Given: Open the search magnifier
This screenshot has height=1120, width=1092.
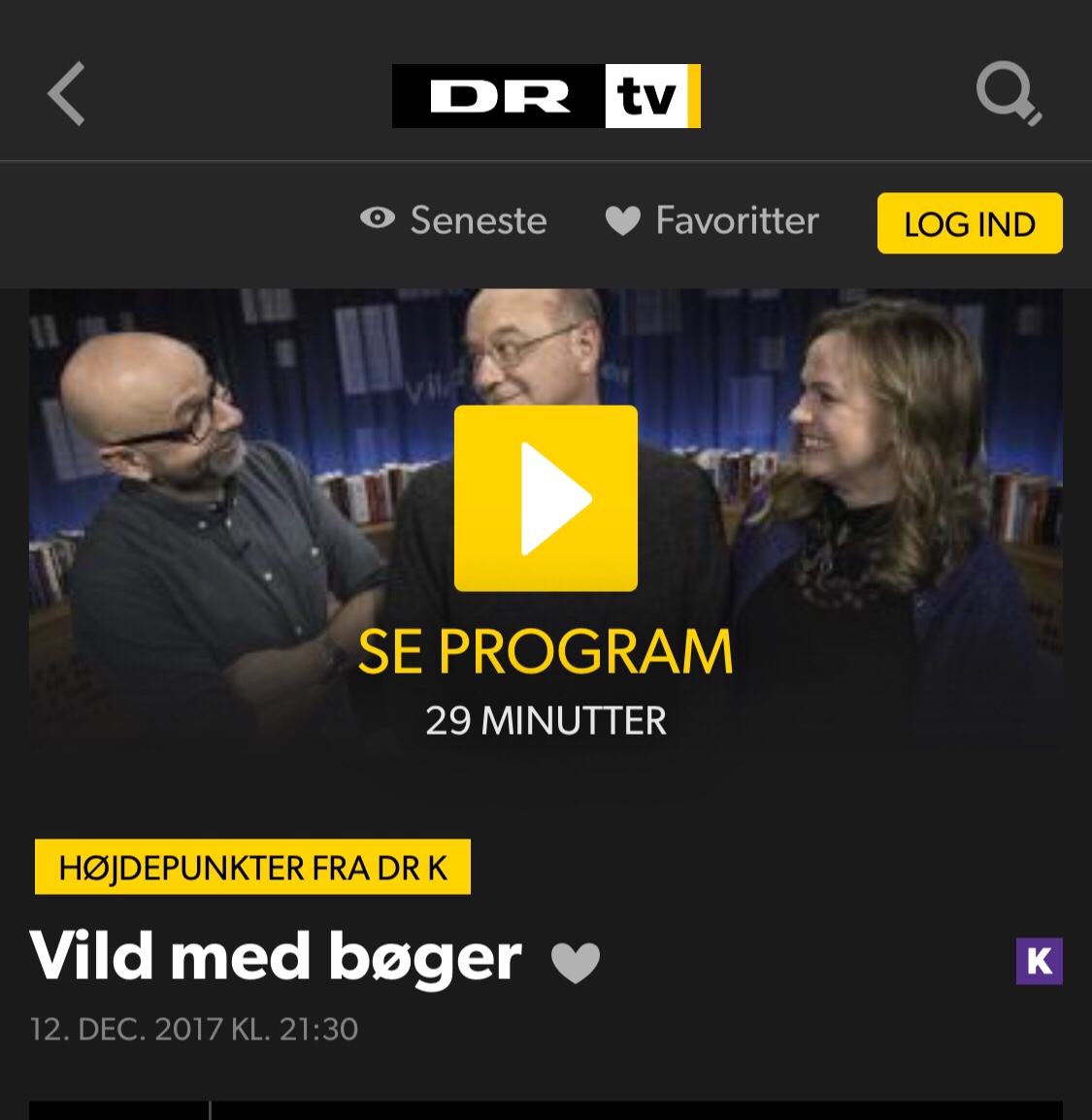Looking at the screenshot, I should (1008, 94).
